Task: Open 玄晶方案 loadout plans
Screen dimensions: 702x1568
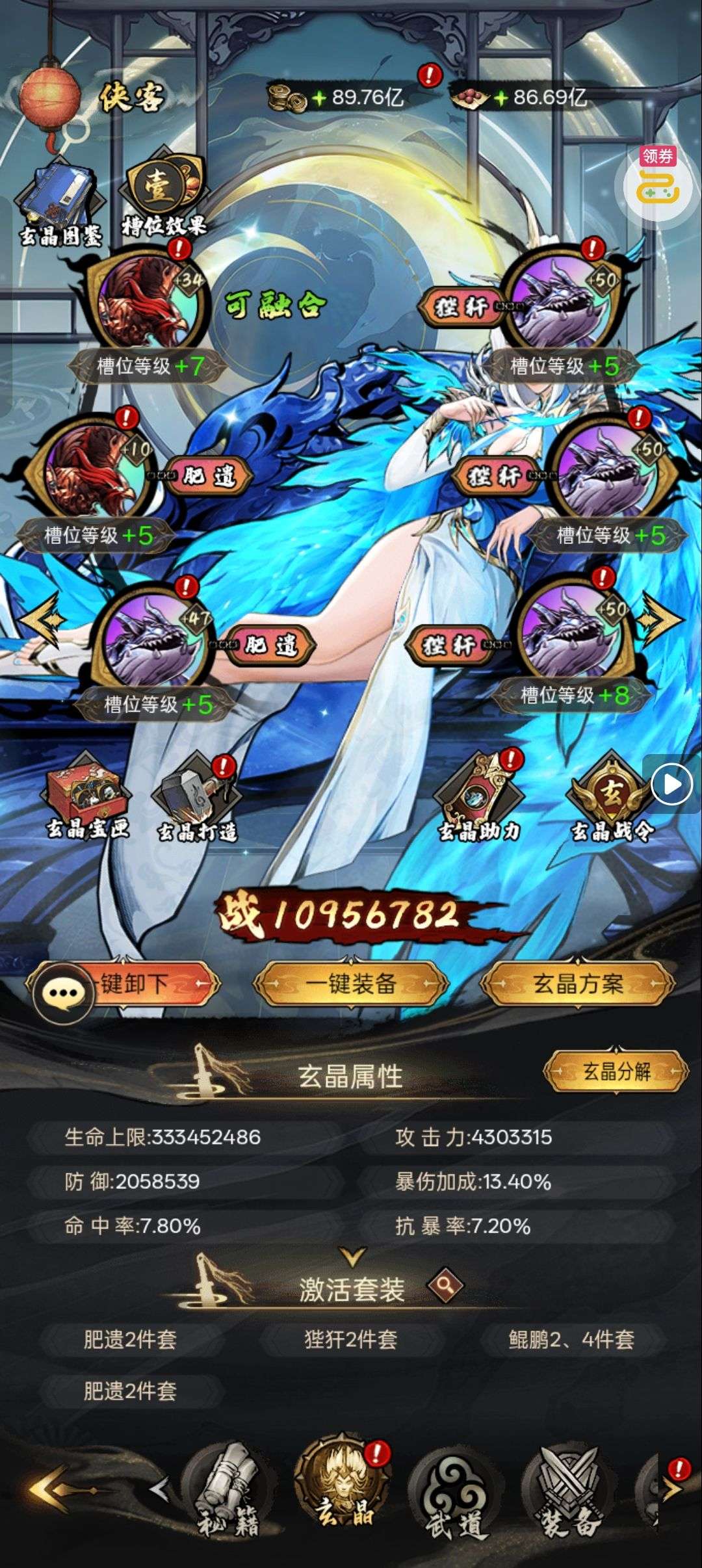Action: [578, 984]
